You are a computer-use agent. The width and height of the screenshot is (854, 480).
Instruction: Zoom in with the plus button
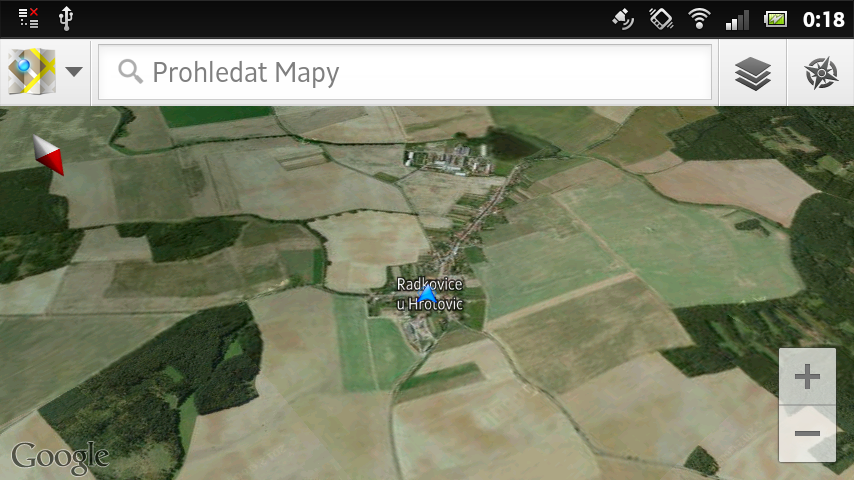click(x=807, y=377)
